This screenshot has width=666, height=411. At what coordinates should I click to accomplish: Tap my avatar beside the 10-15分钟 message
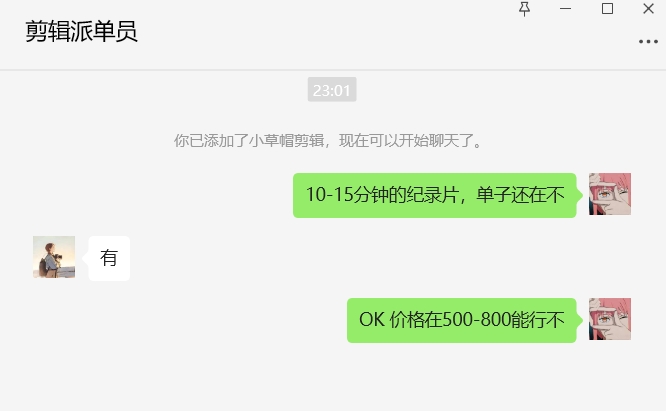(x=610, y=194)
